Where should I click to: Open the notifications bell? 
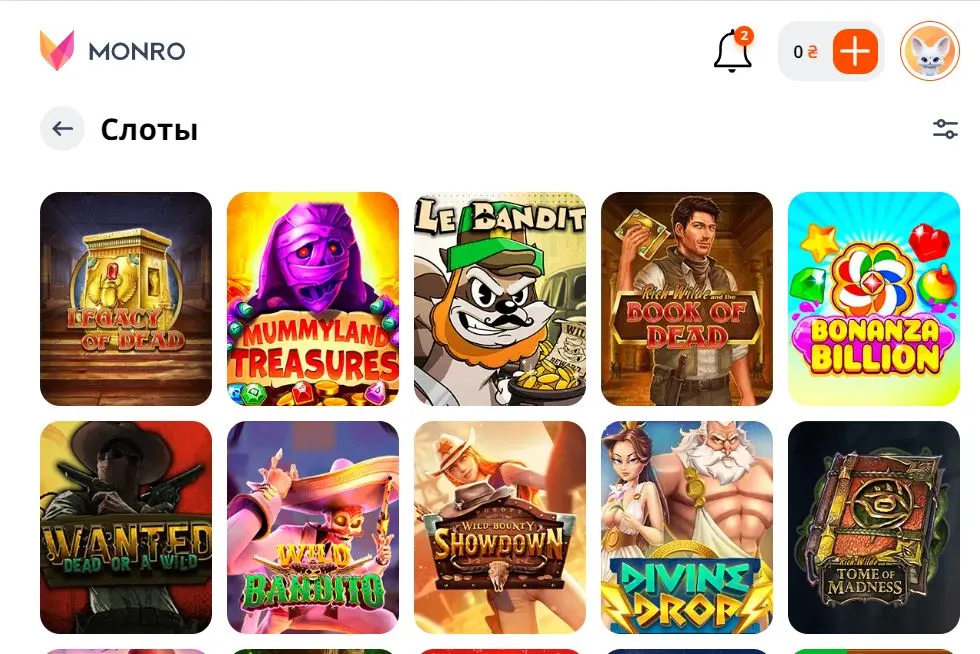[732, 51]
